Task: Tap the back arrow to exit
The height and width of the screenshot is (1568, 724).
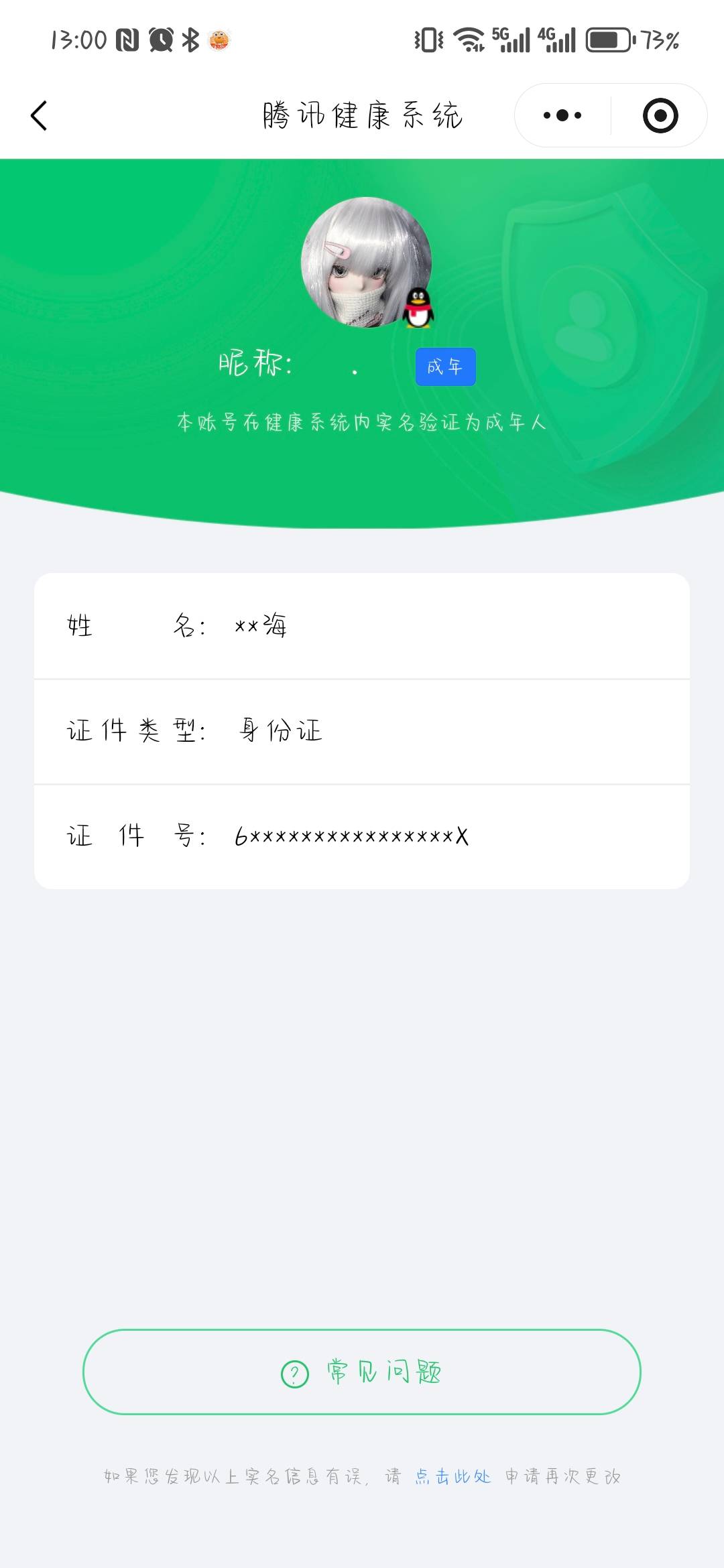Action: click(38, 115)
